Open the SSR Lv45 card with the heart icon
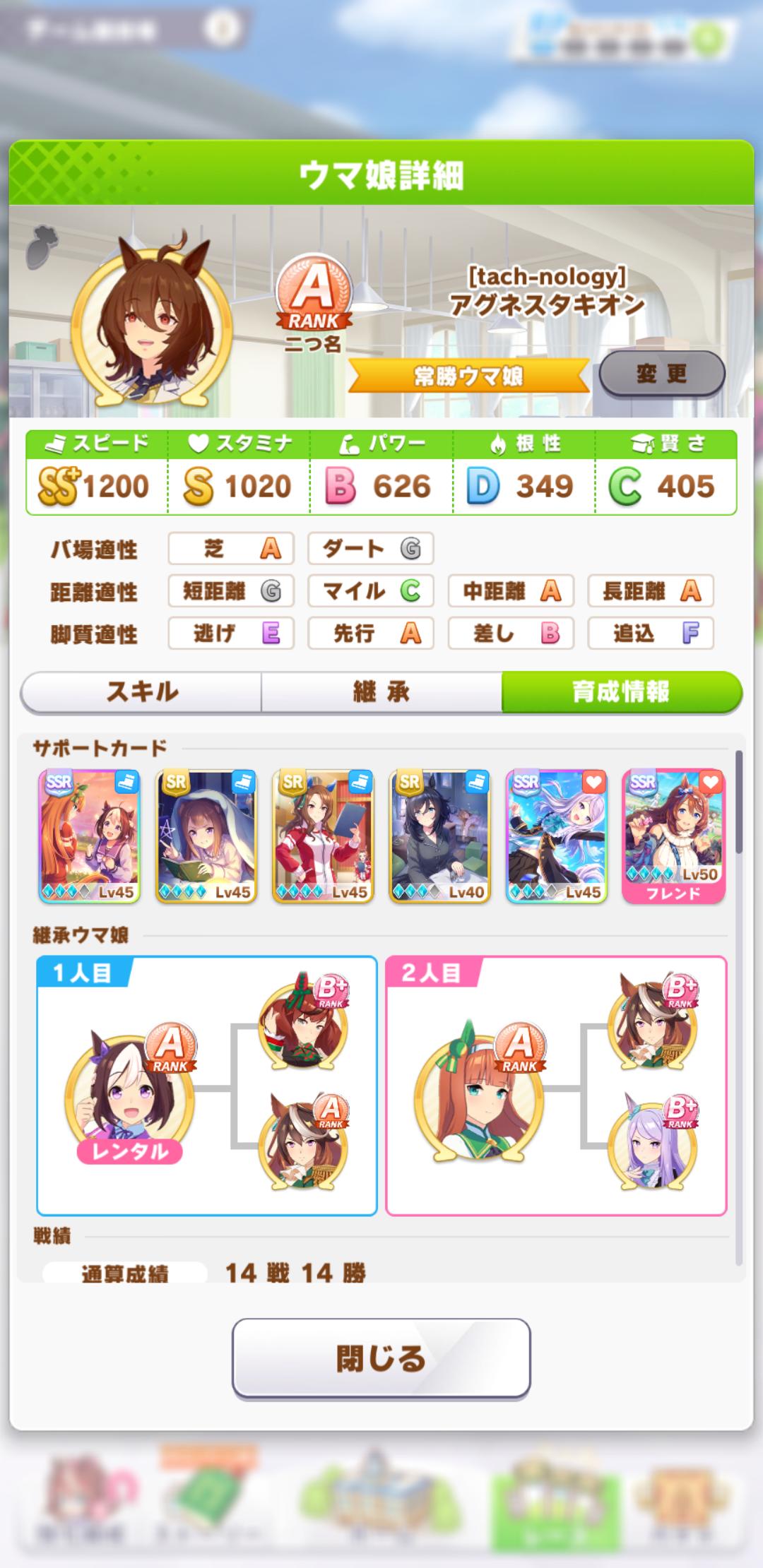Image resolution: width=763 pixels, height=1568 pixels. point(557,836)
